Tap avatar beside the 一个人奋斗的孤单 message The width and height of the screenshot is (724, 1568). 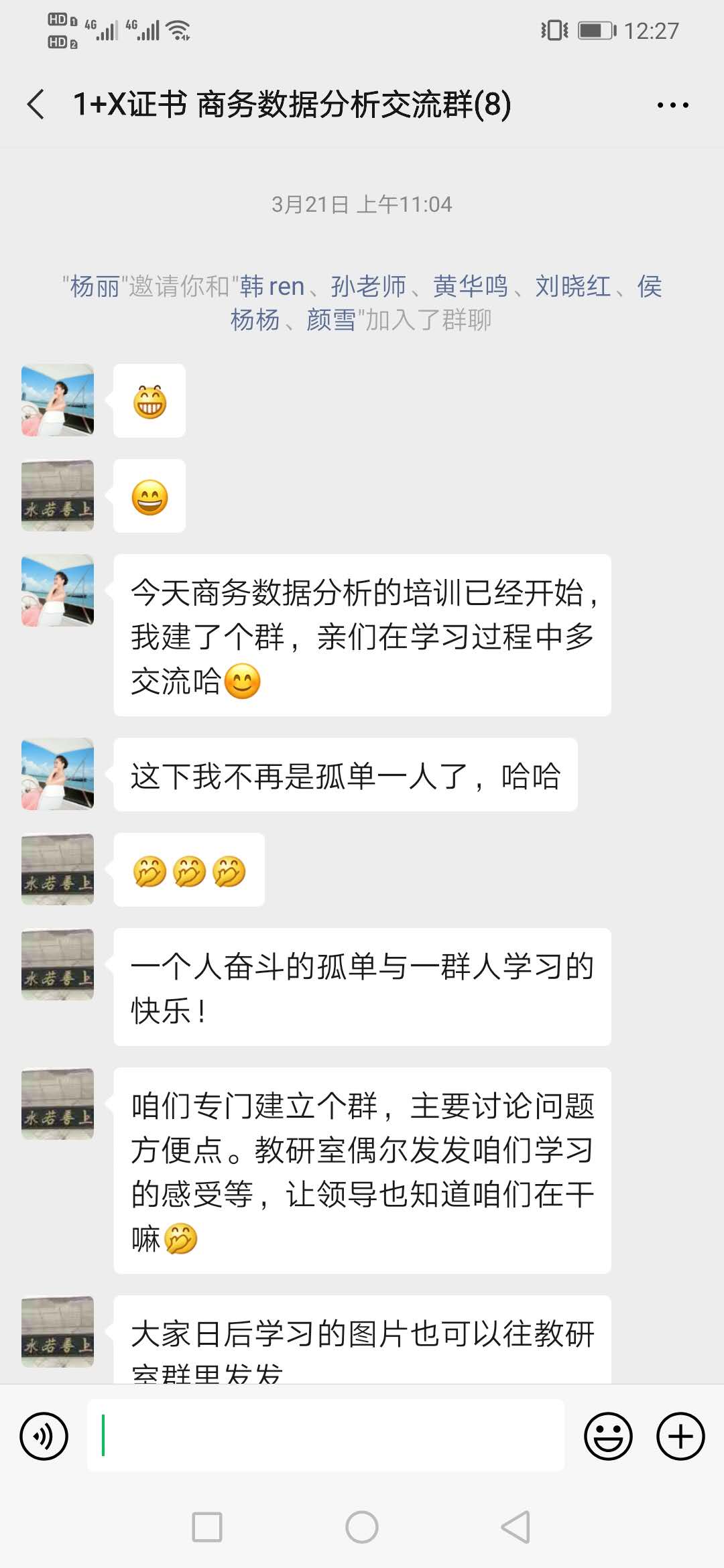coord(58,964)
